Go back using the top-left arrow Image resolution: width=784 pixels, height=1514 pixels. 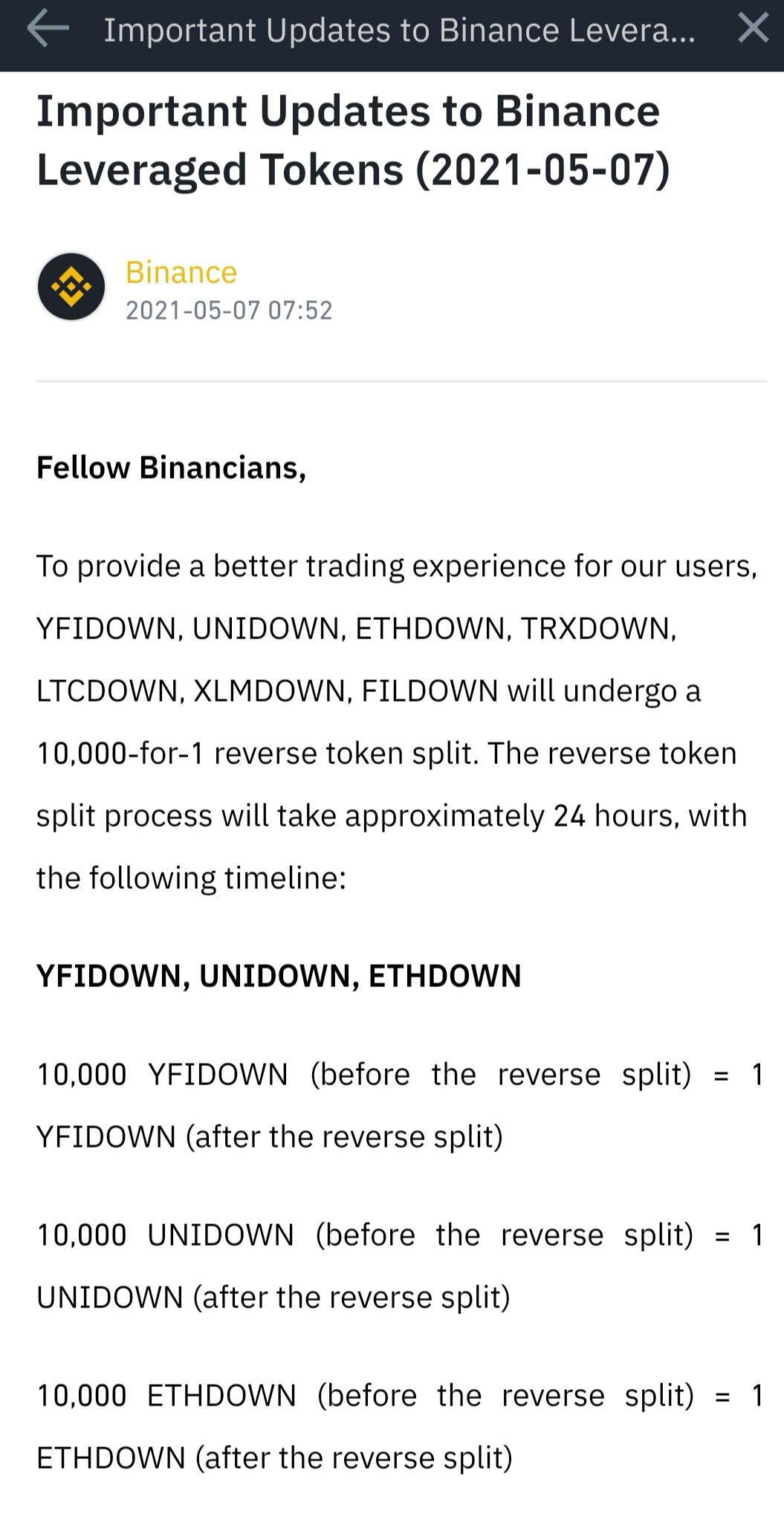[48, 30]
